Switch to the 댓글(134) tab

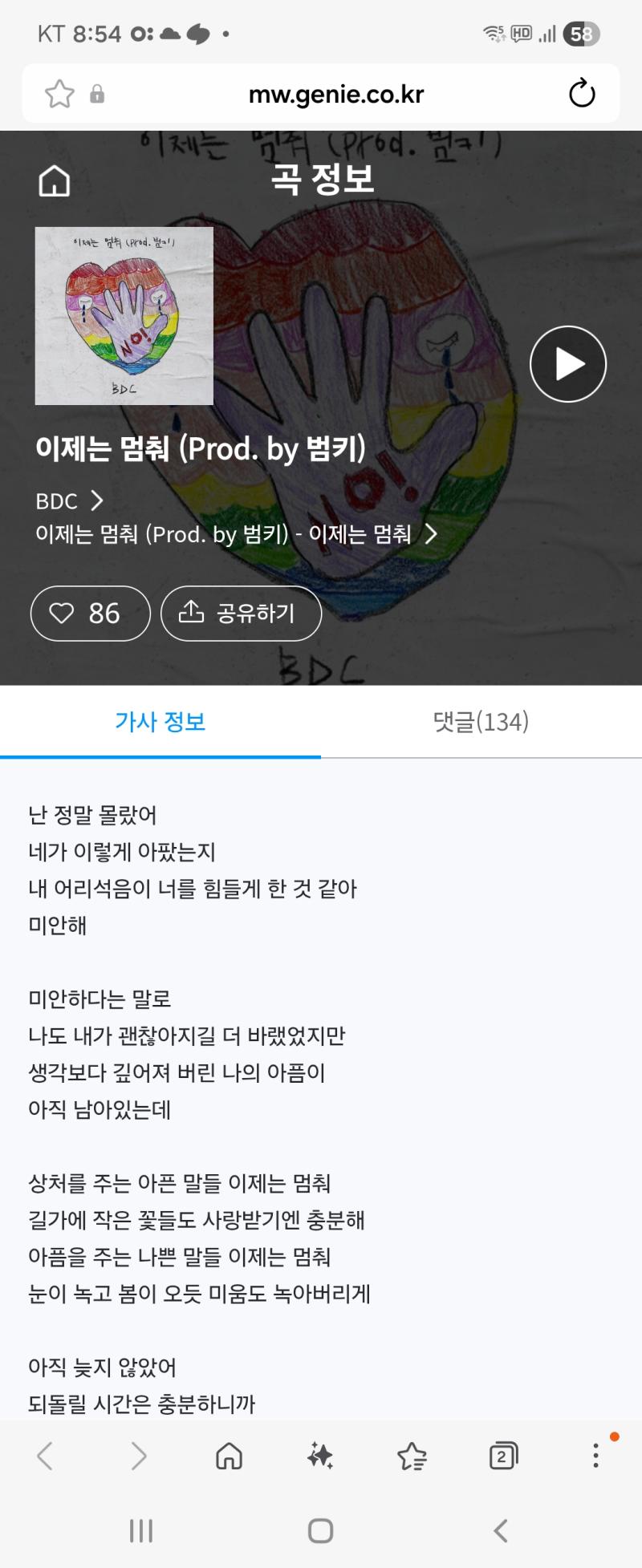(481, 722)
